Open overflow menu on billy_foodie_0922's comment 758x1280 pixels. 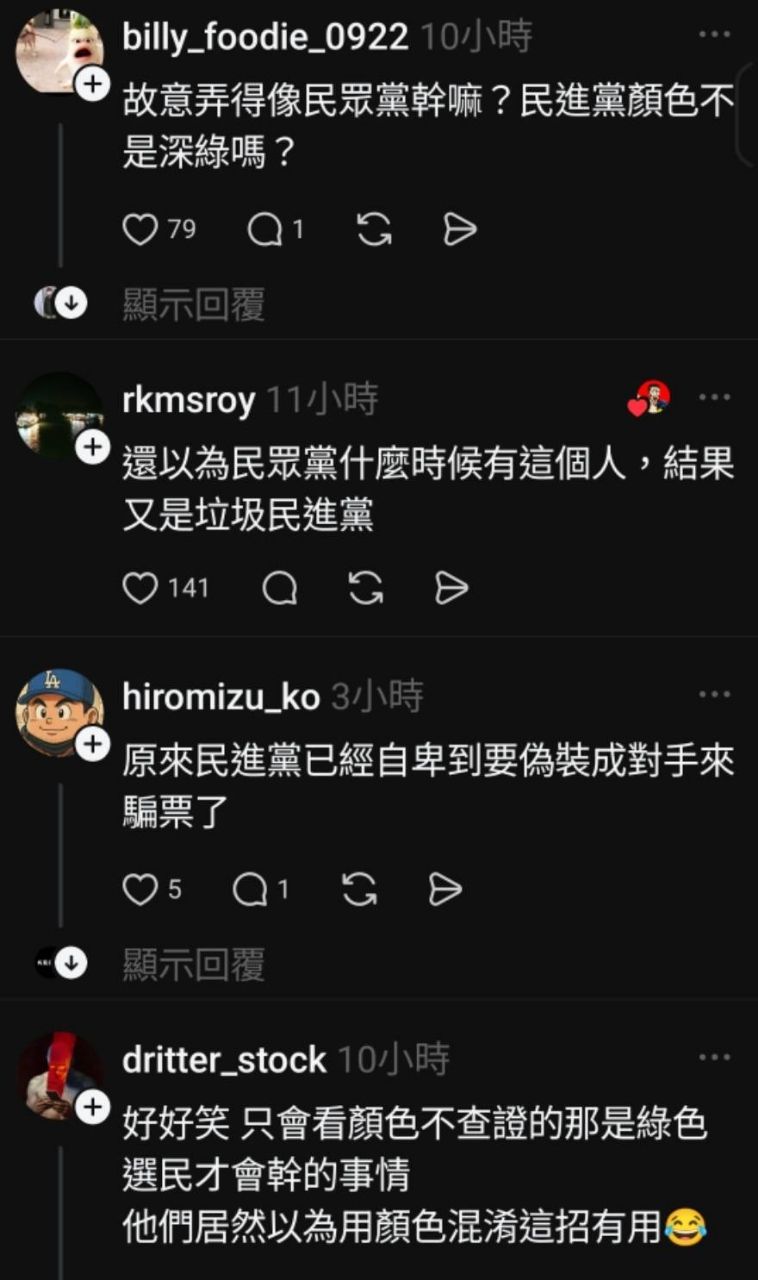[x=714, y=34]
